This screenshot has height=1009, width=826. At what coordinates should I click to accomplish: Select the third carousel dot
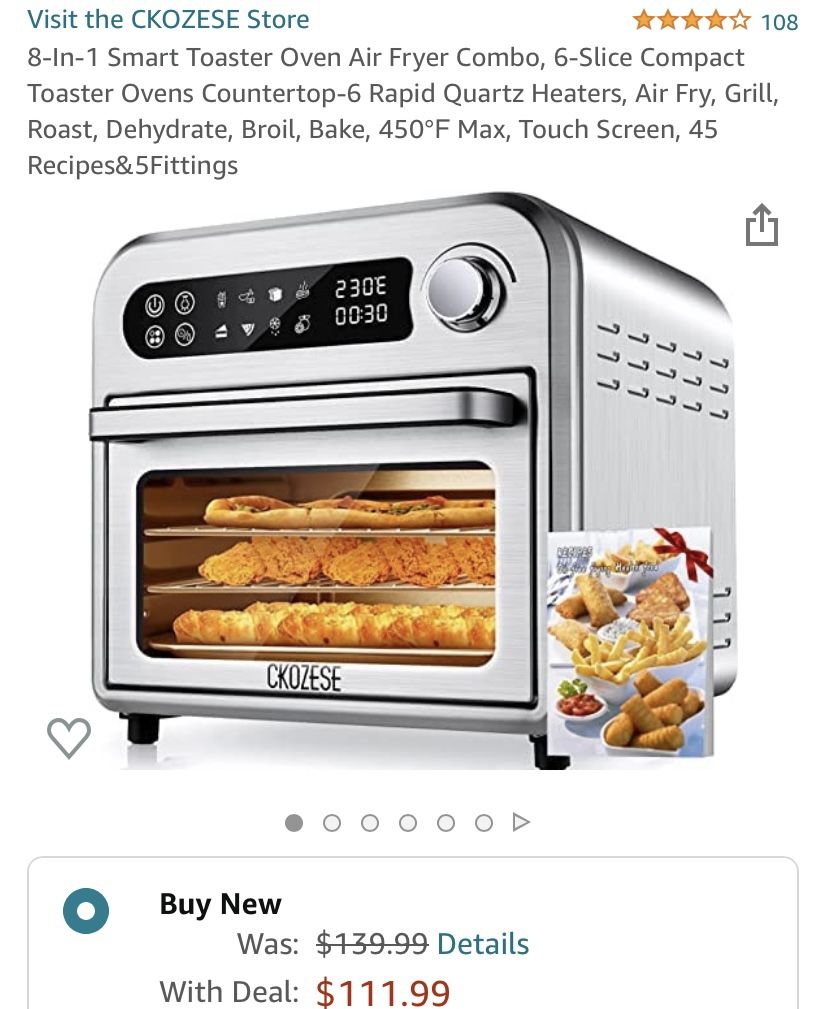coord(370,823)
